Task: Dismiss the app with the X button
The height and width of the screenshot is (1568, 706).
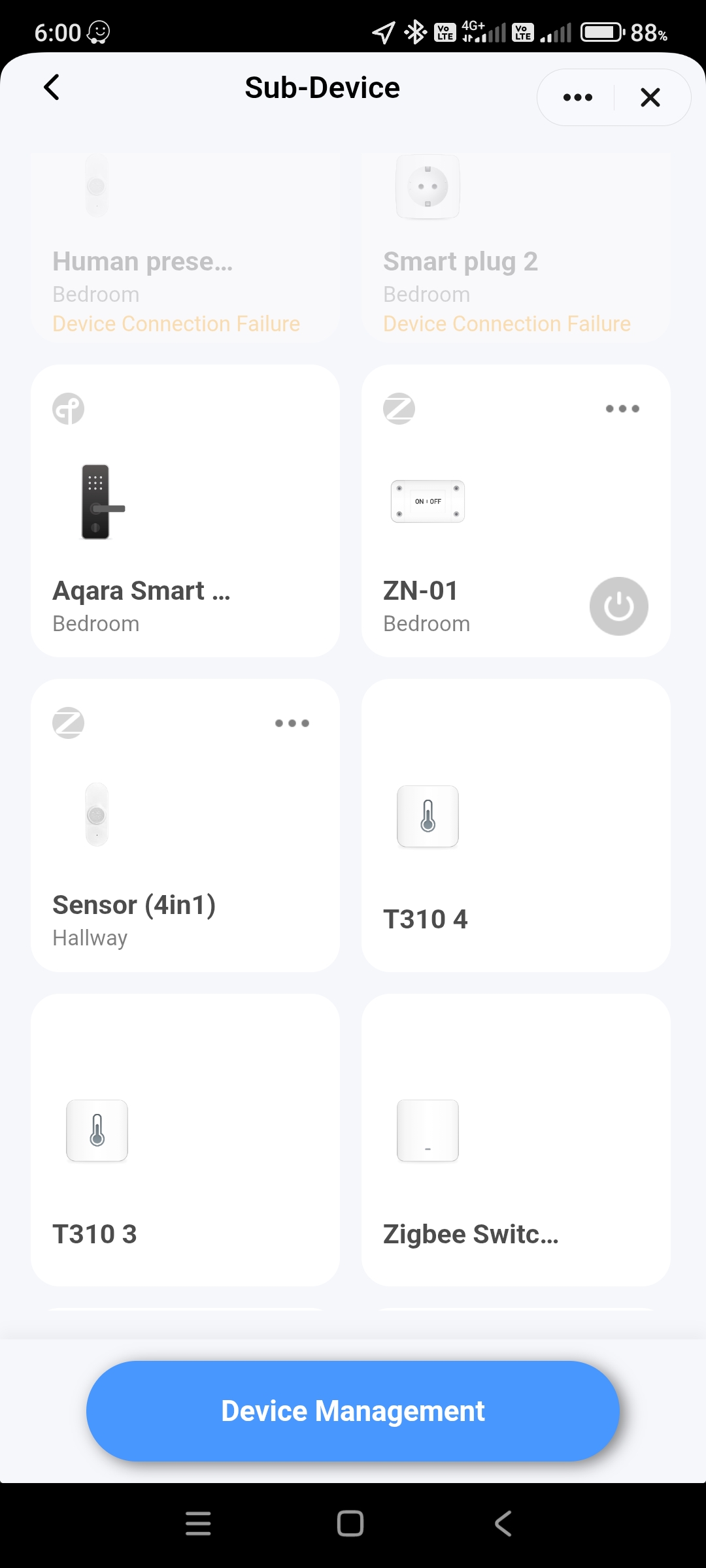Action: tap(650, 97)
